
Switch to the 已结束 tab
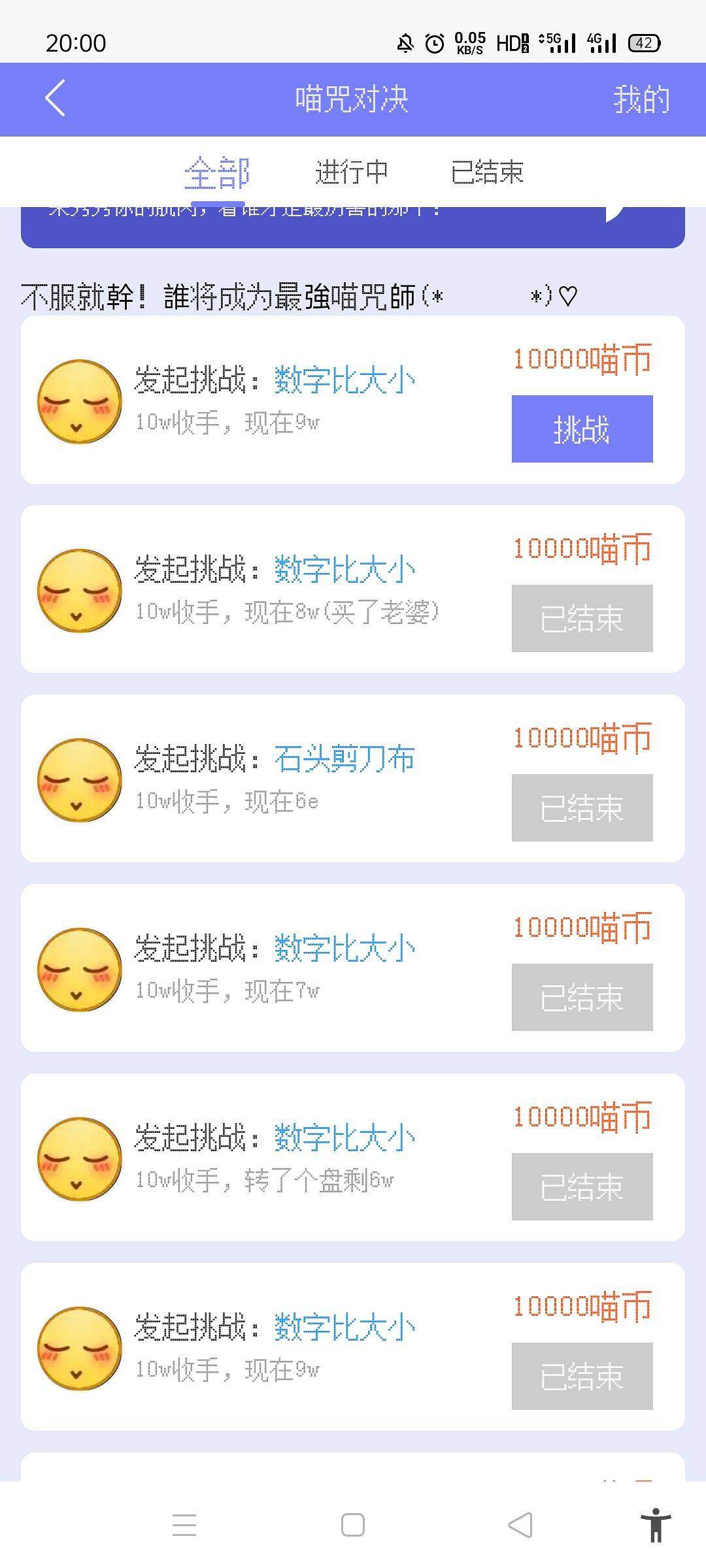(487, 173)
